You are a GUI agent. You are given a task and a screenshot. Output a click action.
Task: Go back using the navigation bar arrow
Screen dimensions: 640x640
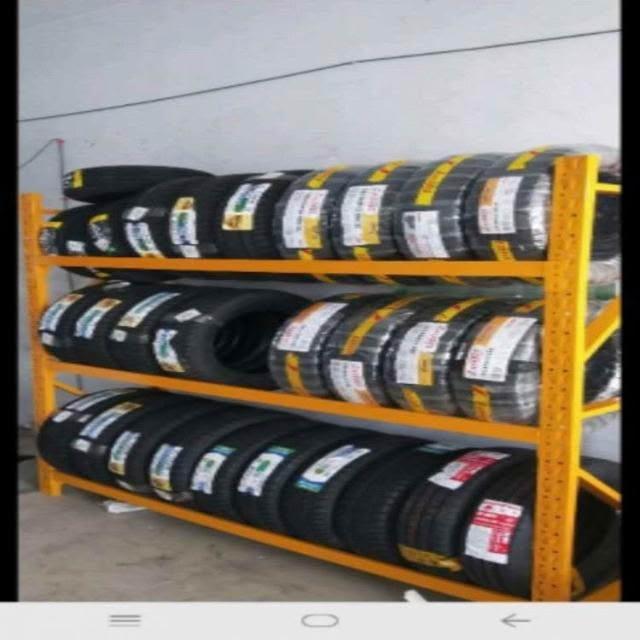pos(515,620)
